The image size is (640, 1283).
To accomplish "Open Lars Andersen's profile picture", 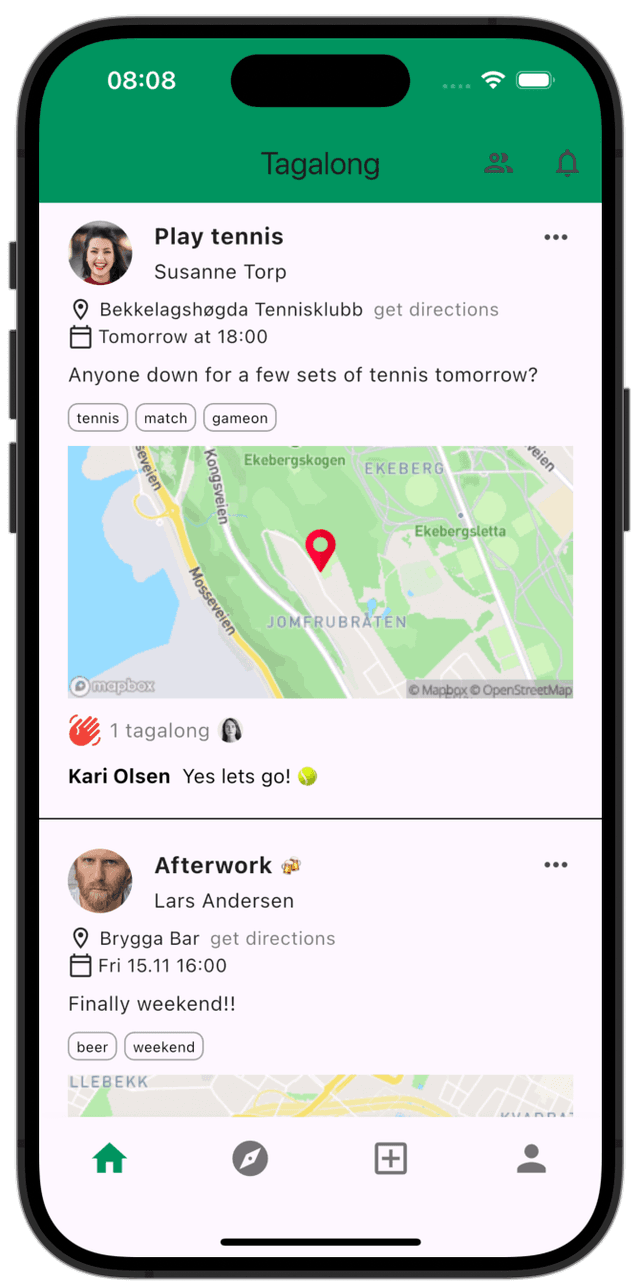I will coord(100,882).
